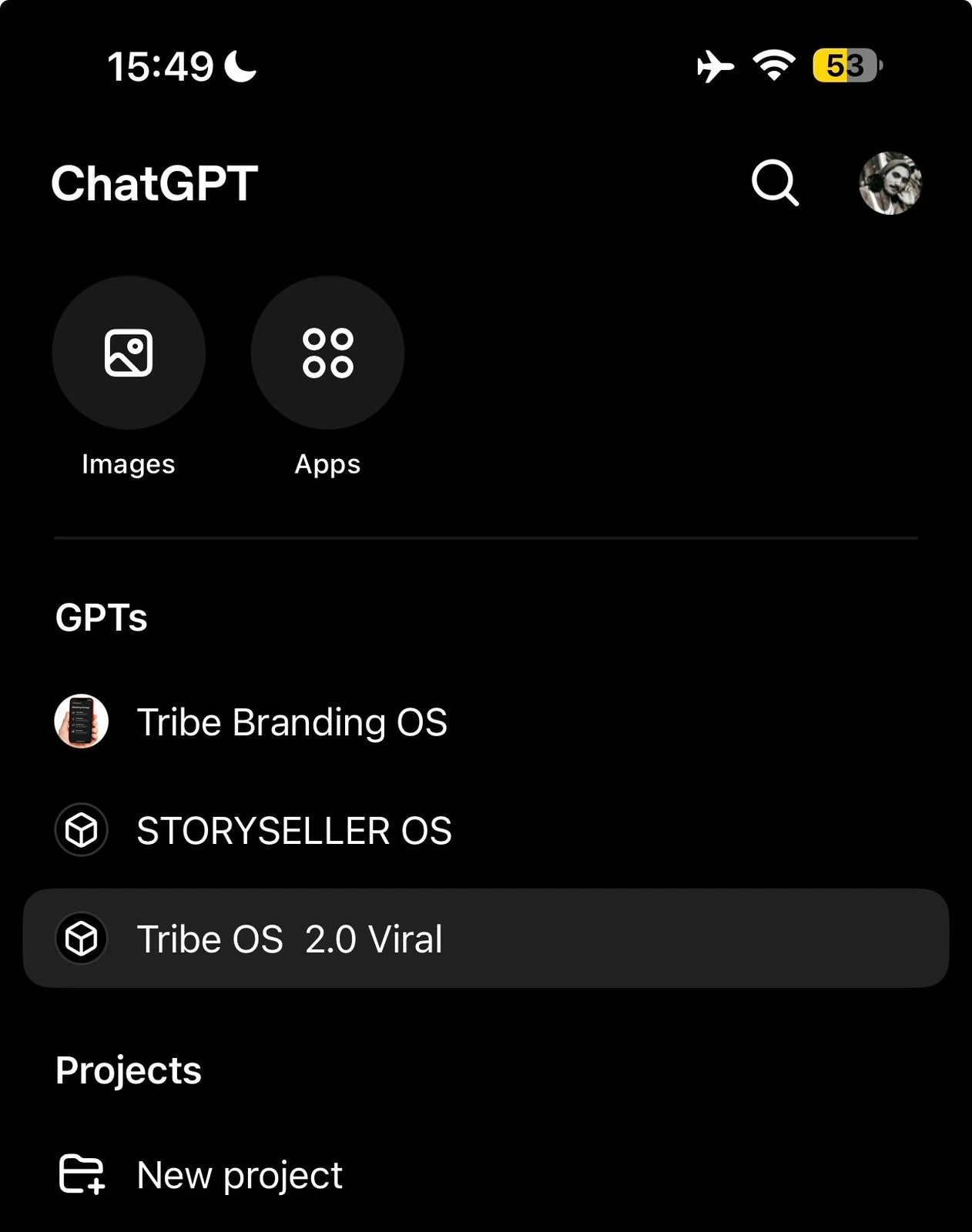
Task: Open the Images section
Action: (x=129, y=353)
